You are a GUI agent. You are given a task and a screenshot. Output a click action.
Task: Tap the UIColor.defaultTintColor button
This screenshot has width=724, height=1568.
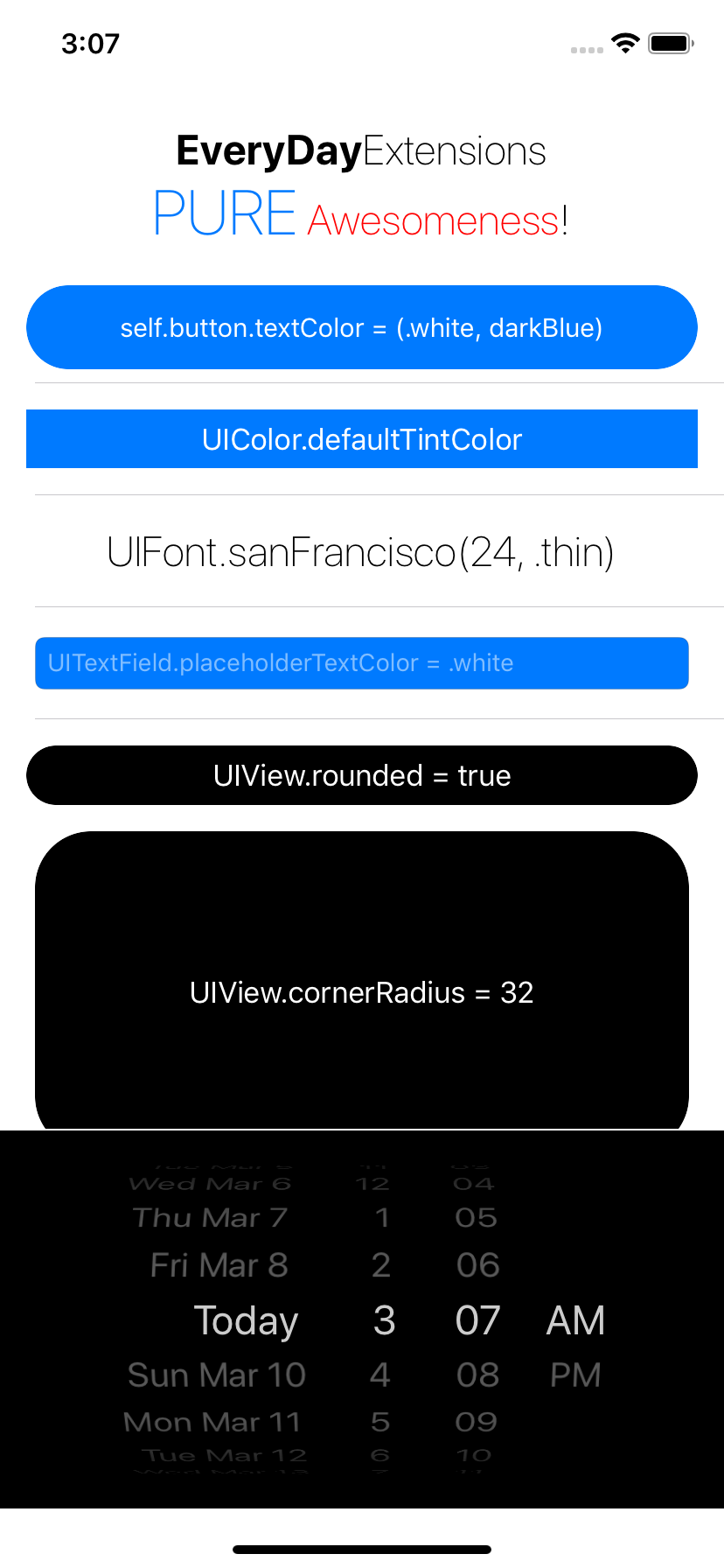(361, 439)
